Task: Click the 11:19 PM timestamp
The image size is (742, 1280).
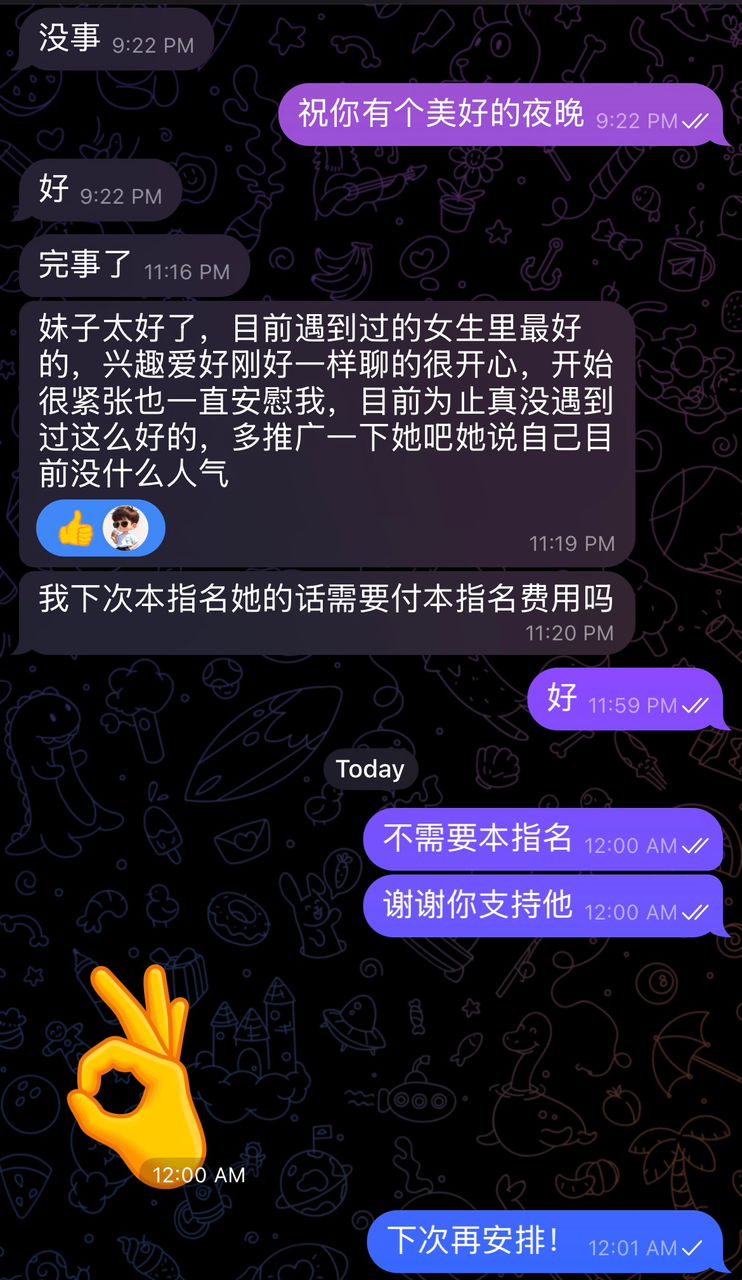Action: coord(570,544)
